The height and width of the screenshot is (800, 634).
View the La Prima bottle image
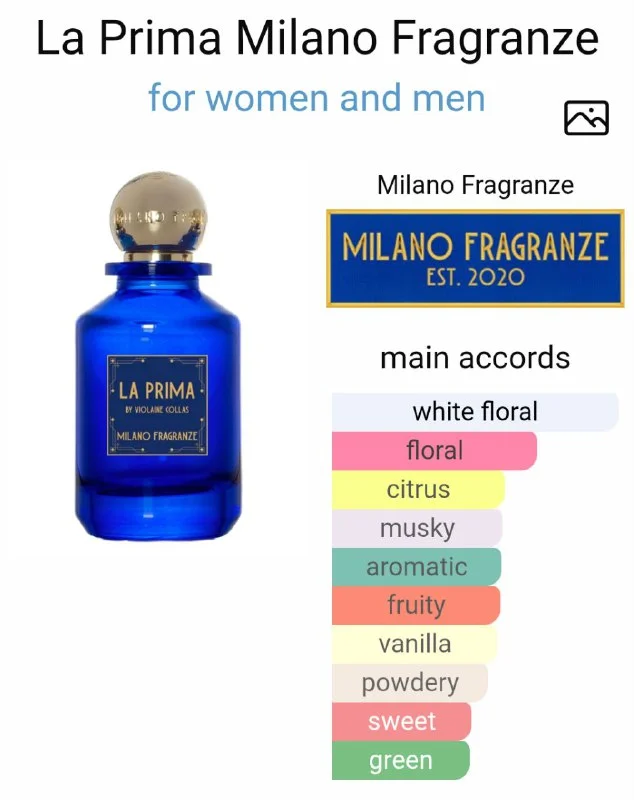click(158, 360)
